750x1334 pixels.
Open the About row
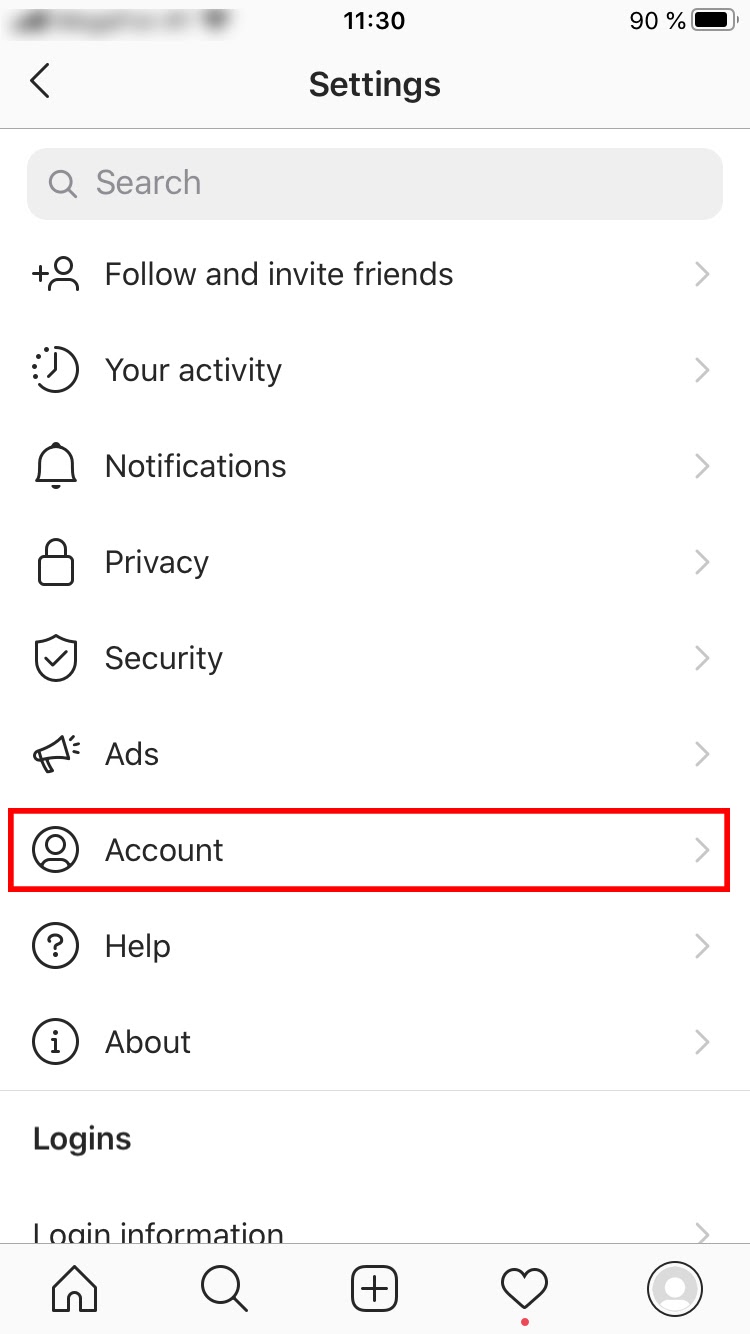(375, 1042)
